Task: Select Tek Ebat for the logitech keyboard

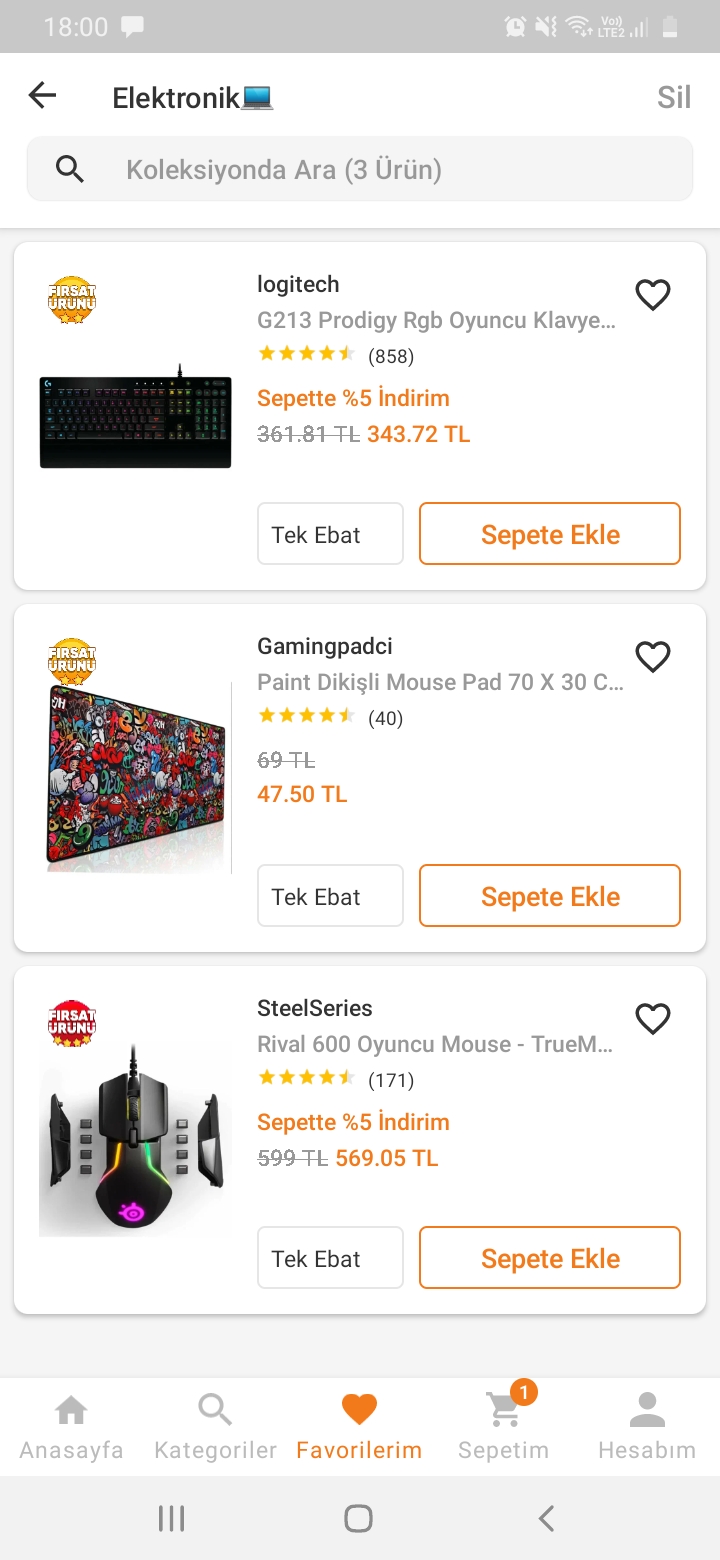Action: 330,534
